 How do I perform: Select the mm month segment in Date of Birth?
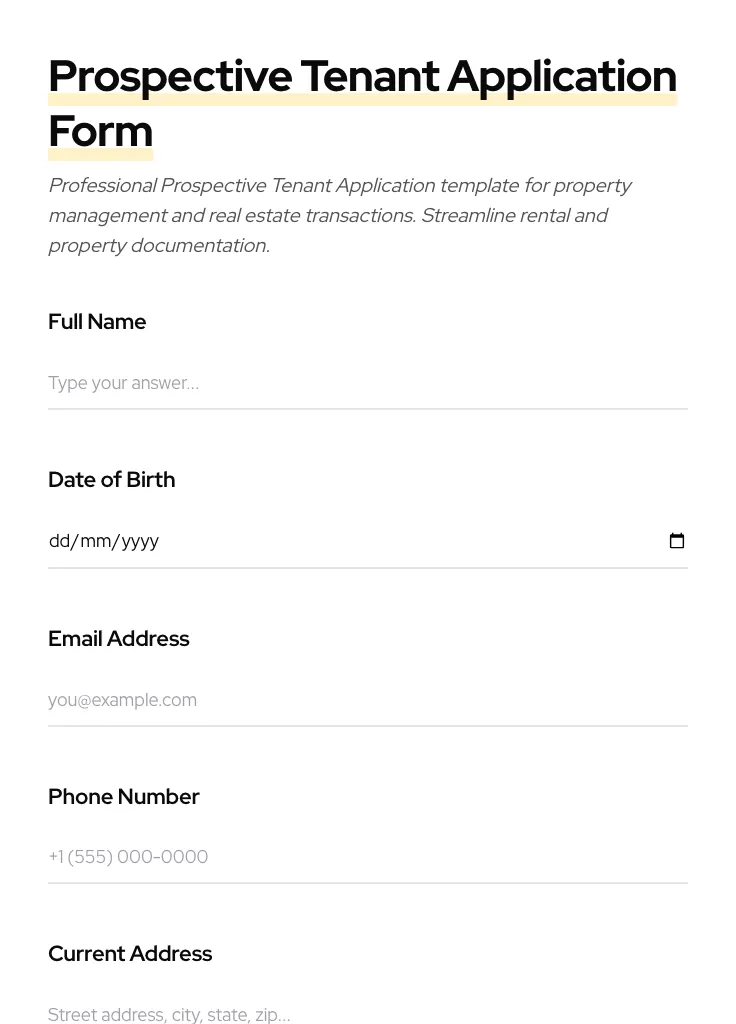(x=97, y=541)
